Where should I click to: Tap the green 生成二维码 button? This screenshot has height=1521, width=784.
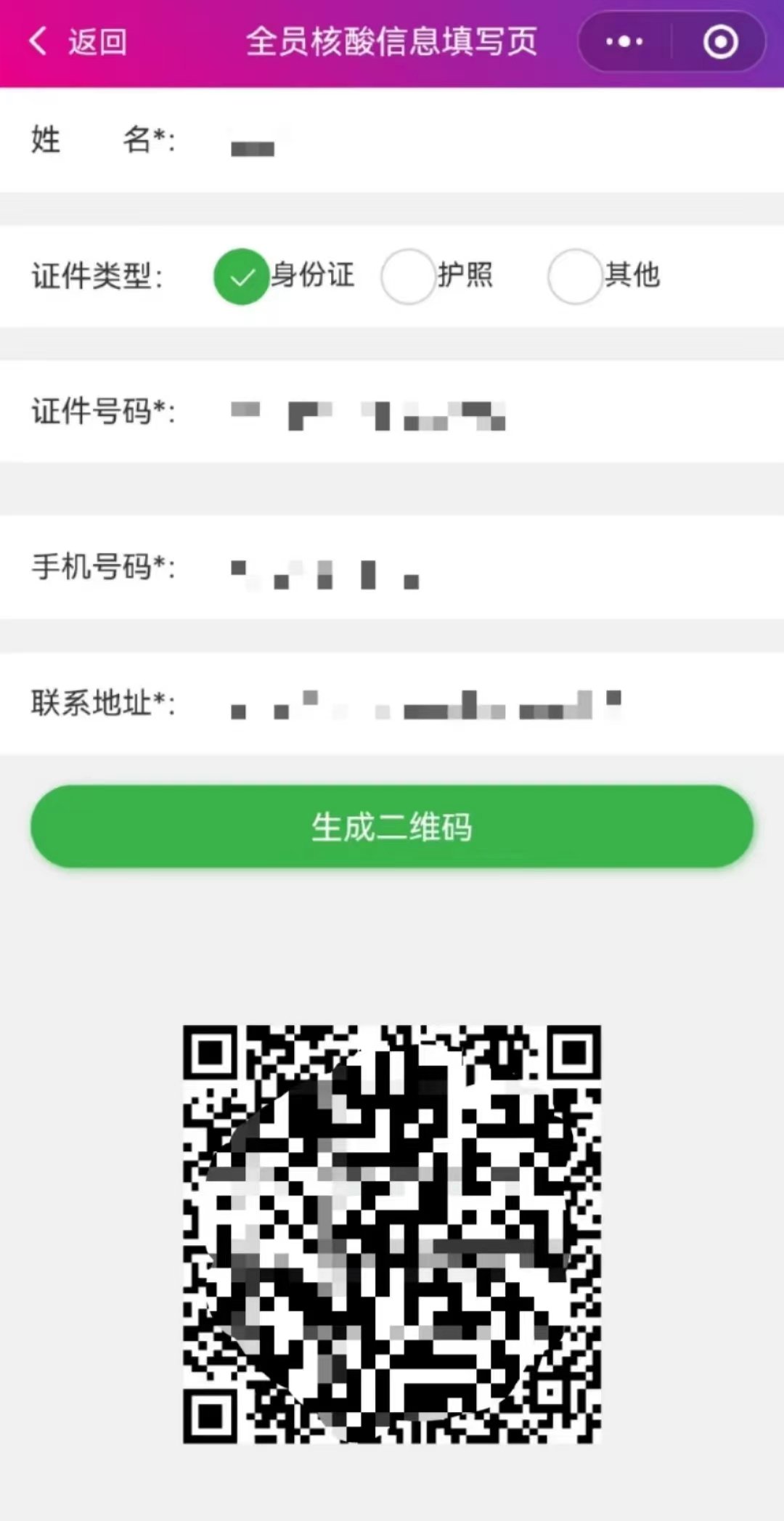[392, 826]
